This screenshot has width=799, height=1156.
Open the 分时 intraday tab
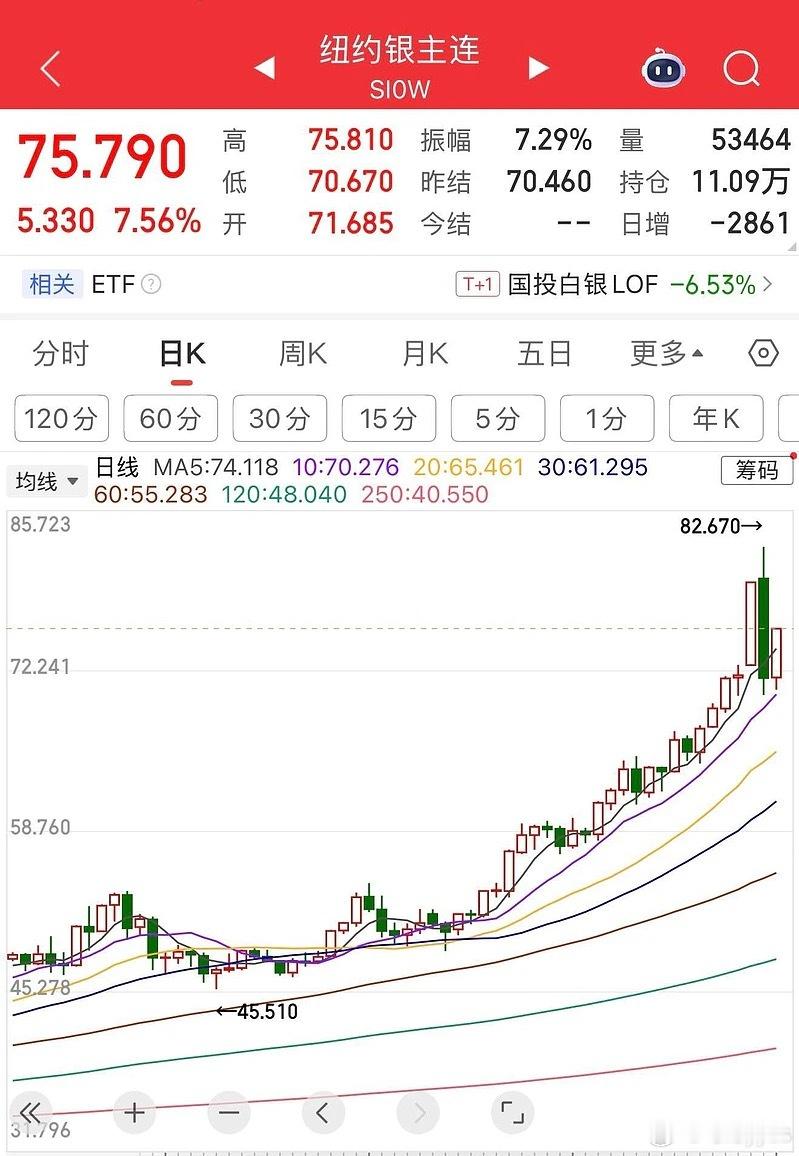pyautogui.click(x=60, y=352)
